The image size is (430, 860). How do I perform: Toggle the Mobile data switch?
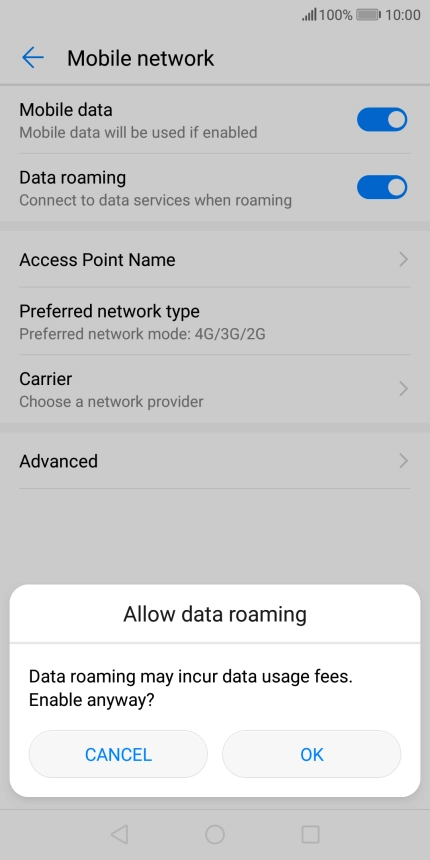point(382,120)
